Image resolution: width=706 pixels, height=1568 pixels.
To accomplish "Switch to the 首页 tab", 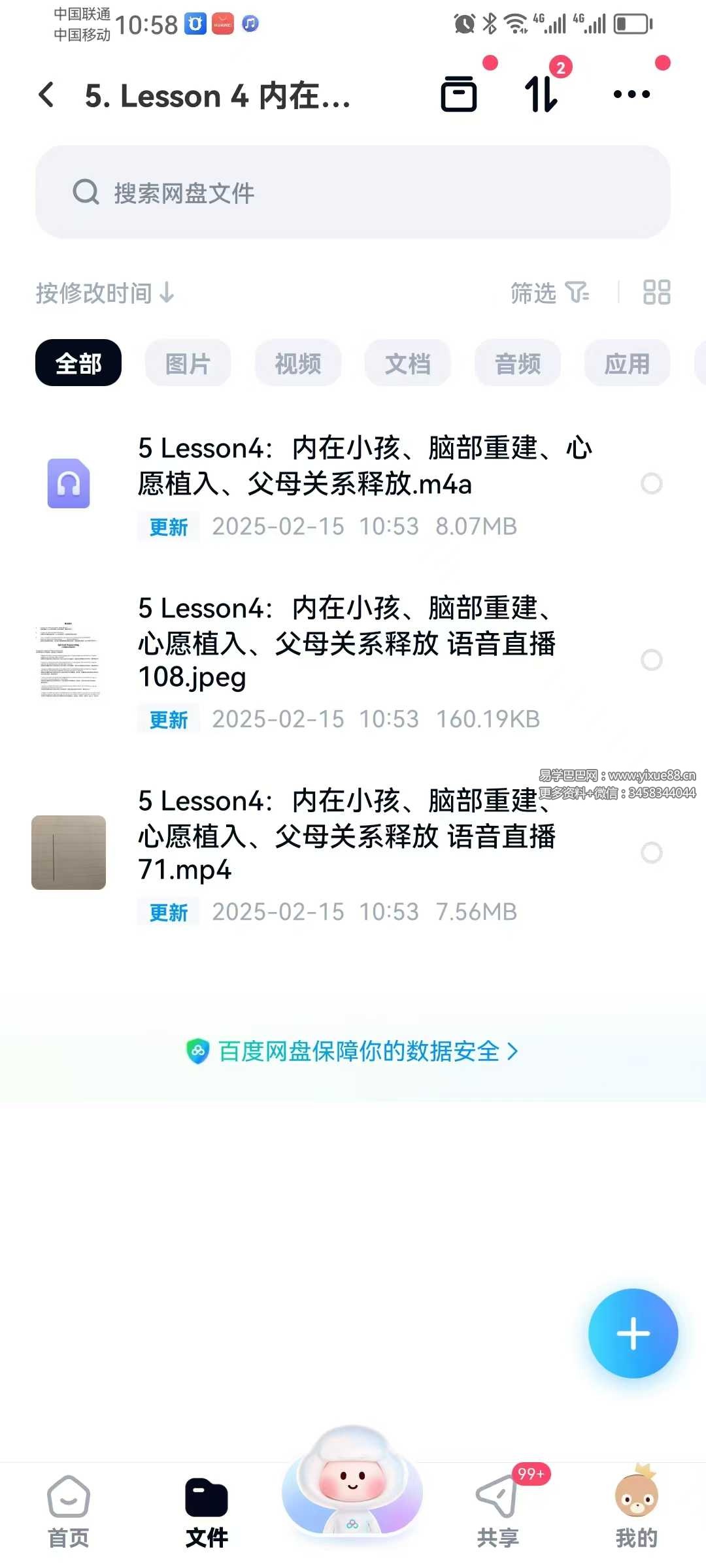I will 69,1512.
